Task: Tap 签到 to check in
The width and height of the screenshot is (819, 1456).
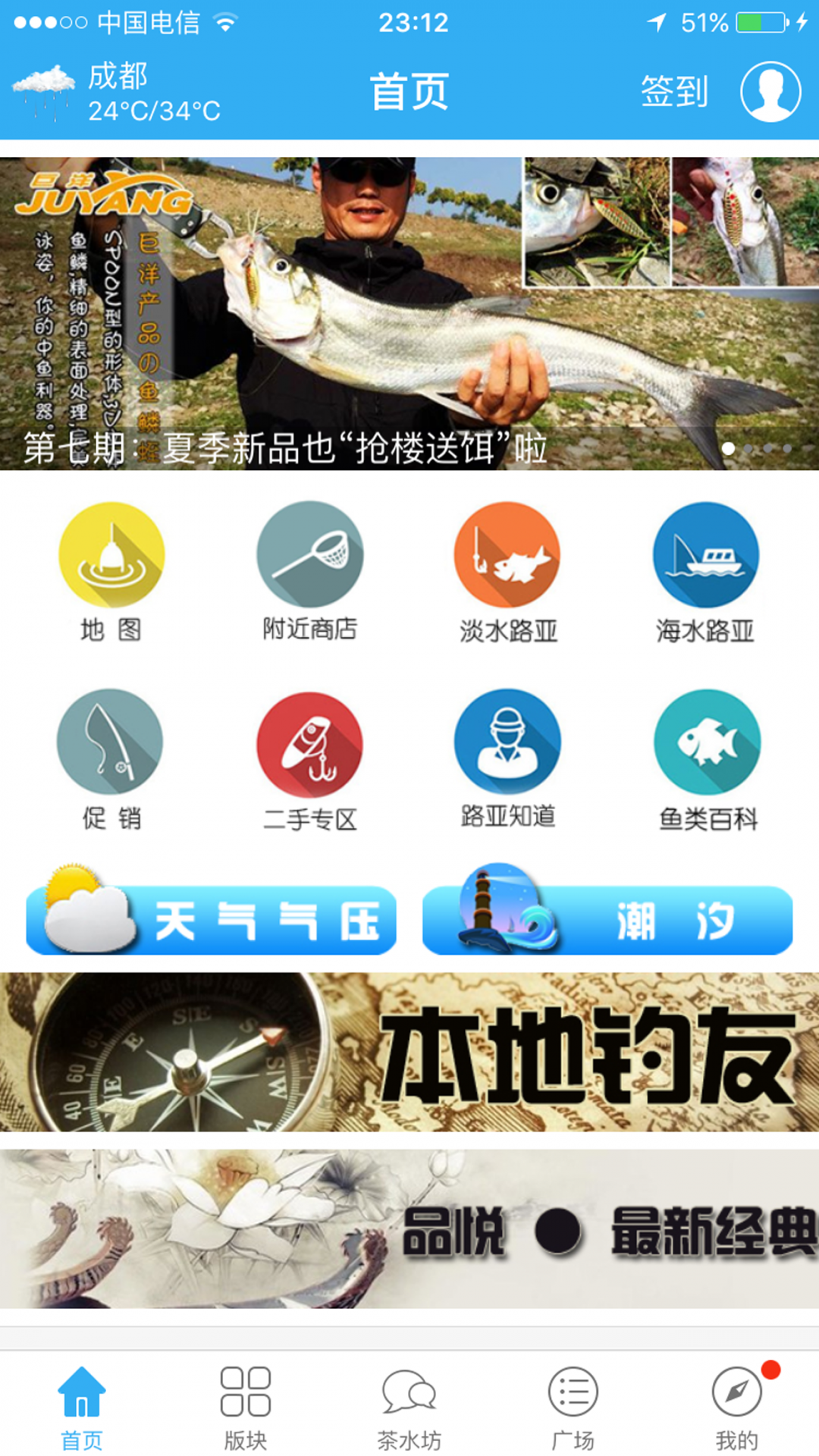Action: click(x=674, y=92)
